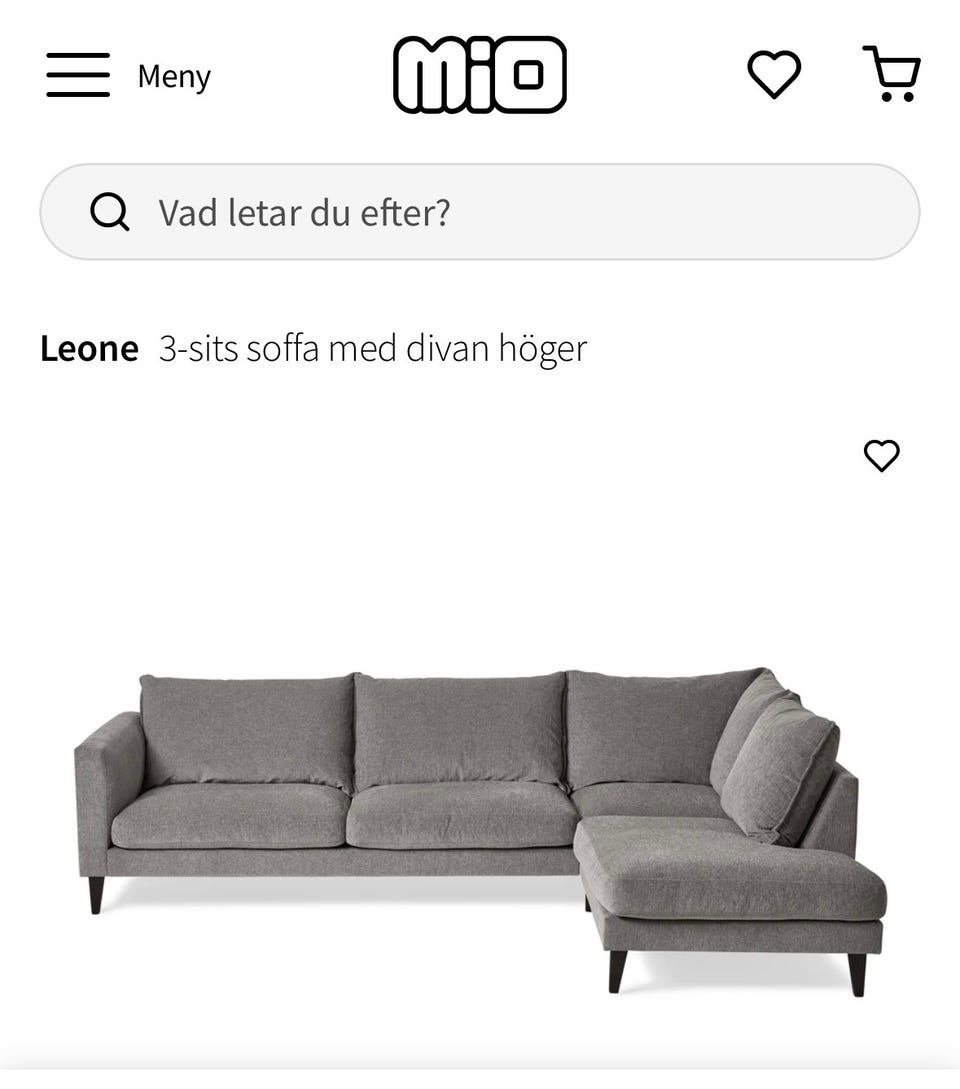Open the Leone product title link
Viewport: 960px width, 1089px height.
(90, 348)
